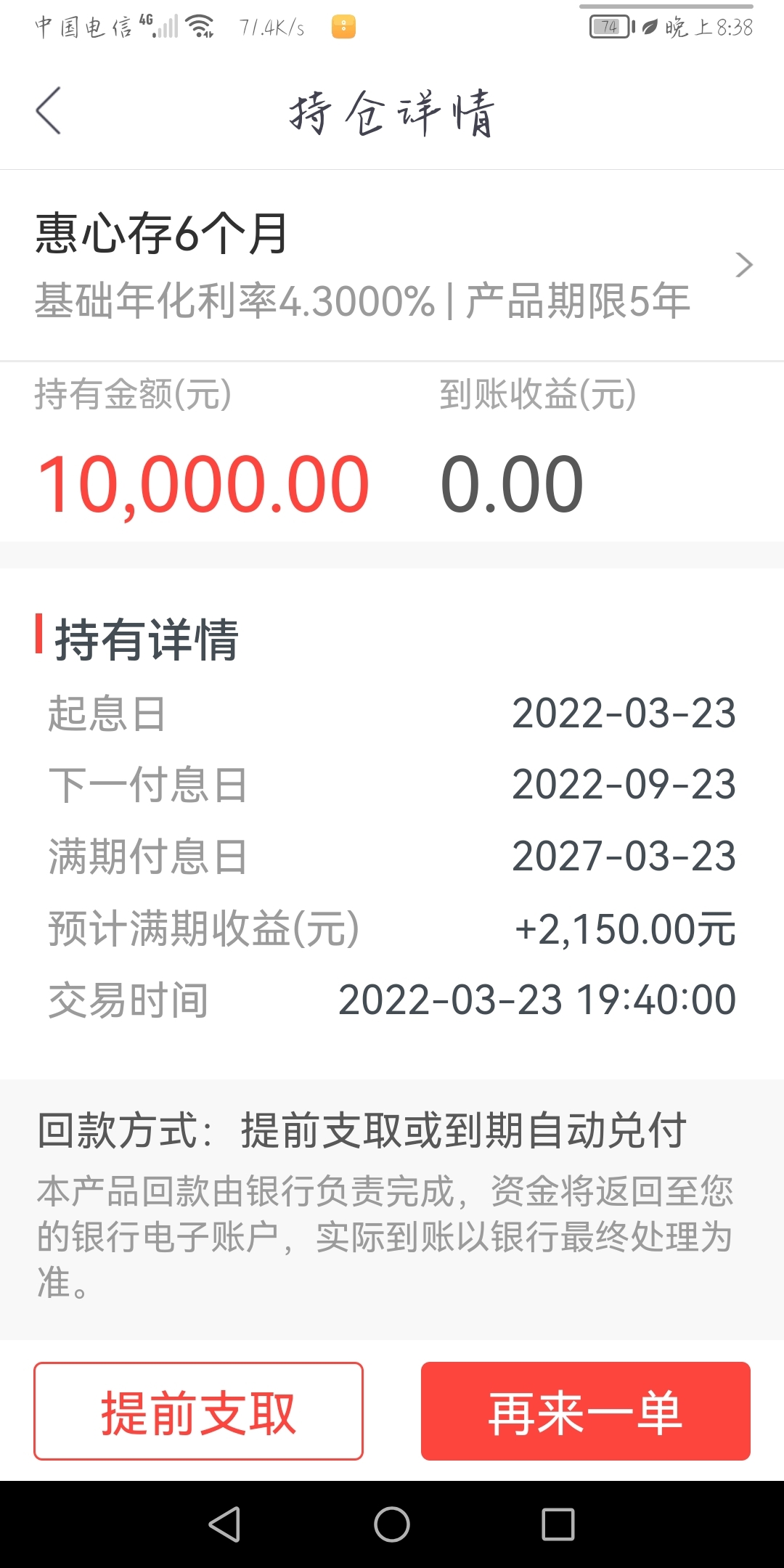Tap the system home button
The image size is (784, 1568).
point(392,1524)
